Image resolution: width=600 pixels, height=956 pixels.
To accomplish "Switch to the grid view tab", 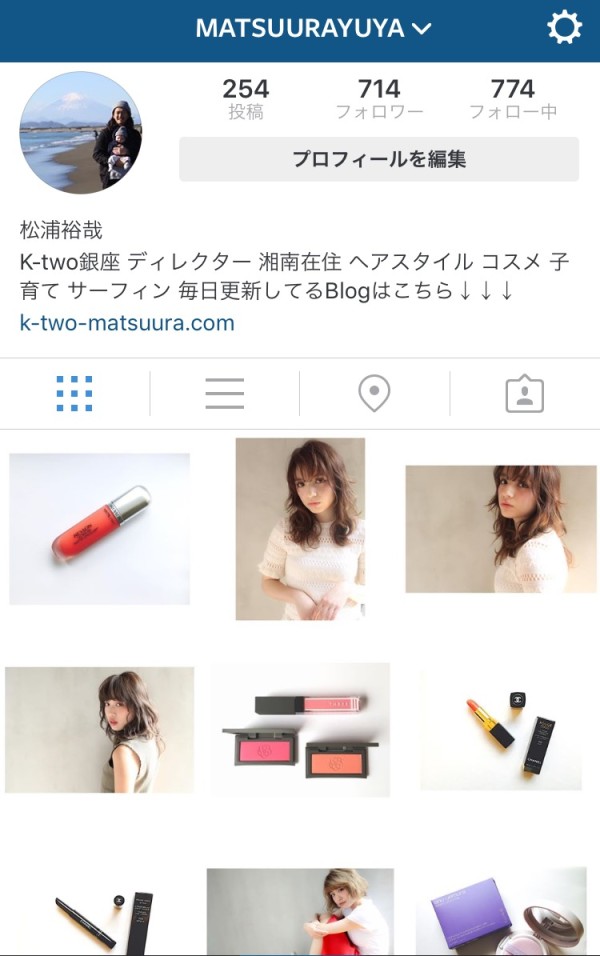I will (x=75, y=394).
